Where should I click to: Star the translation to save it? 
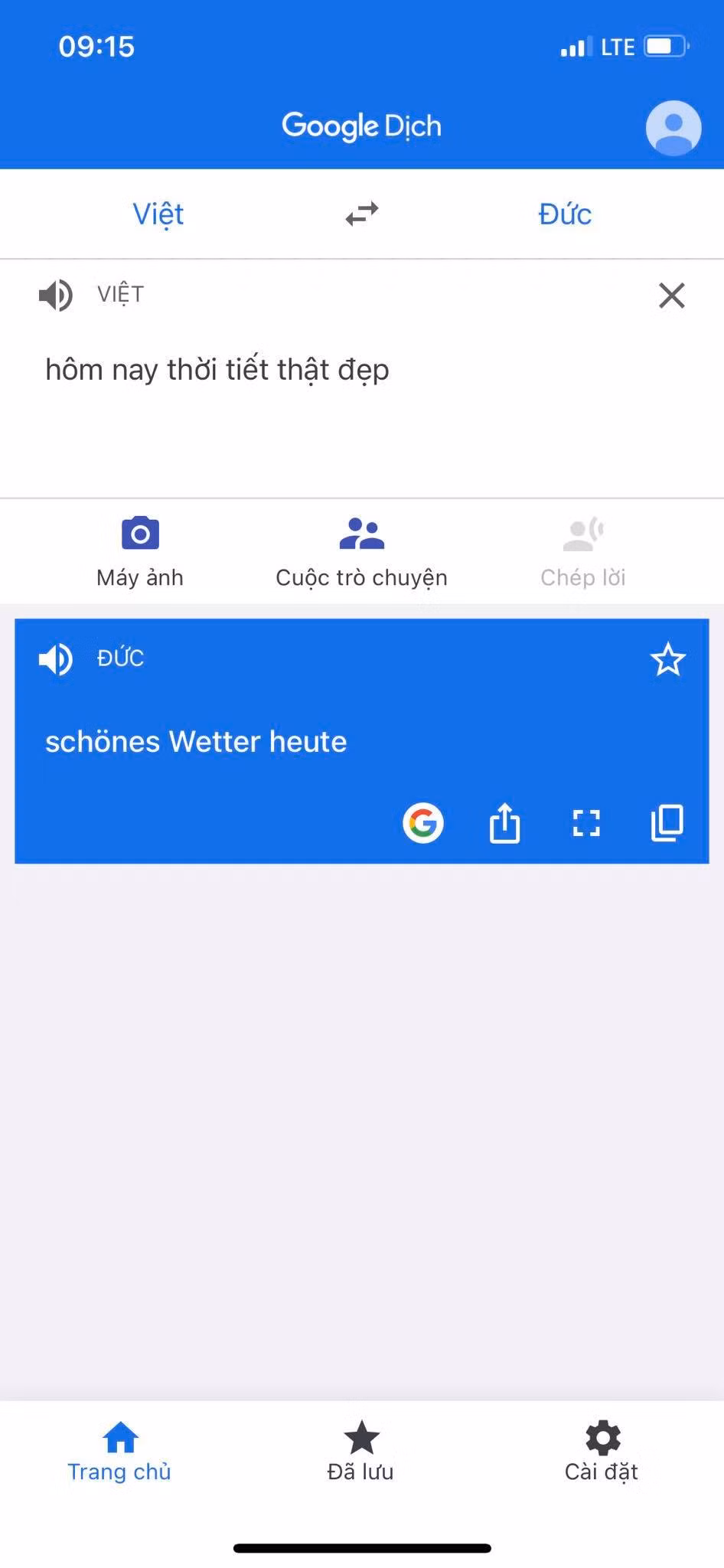[x=668, y=659]
